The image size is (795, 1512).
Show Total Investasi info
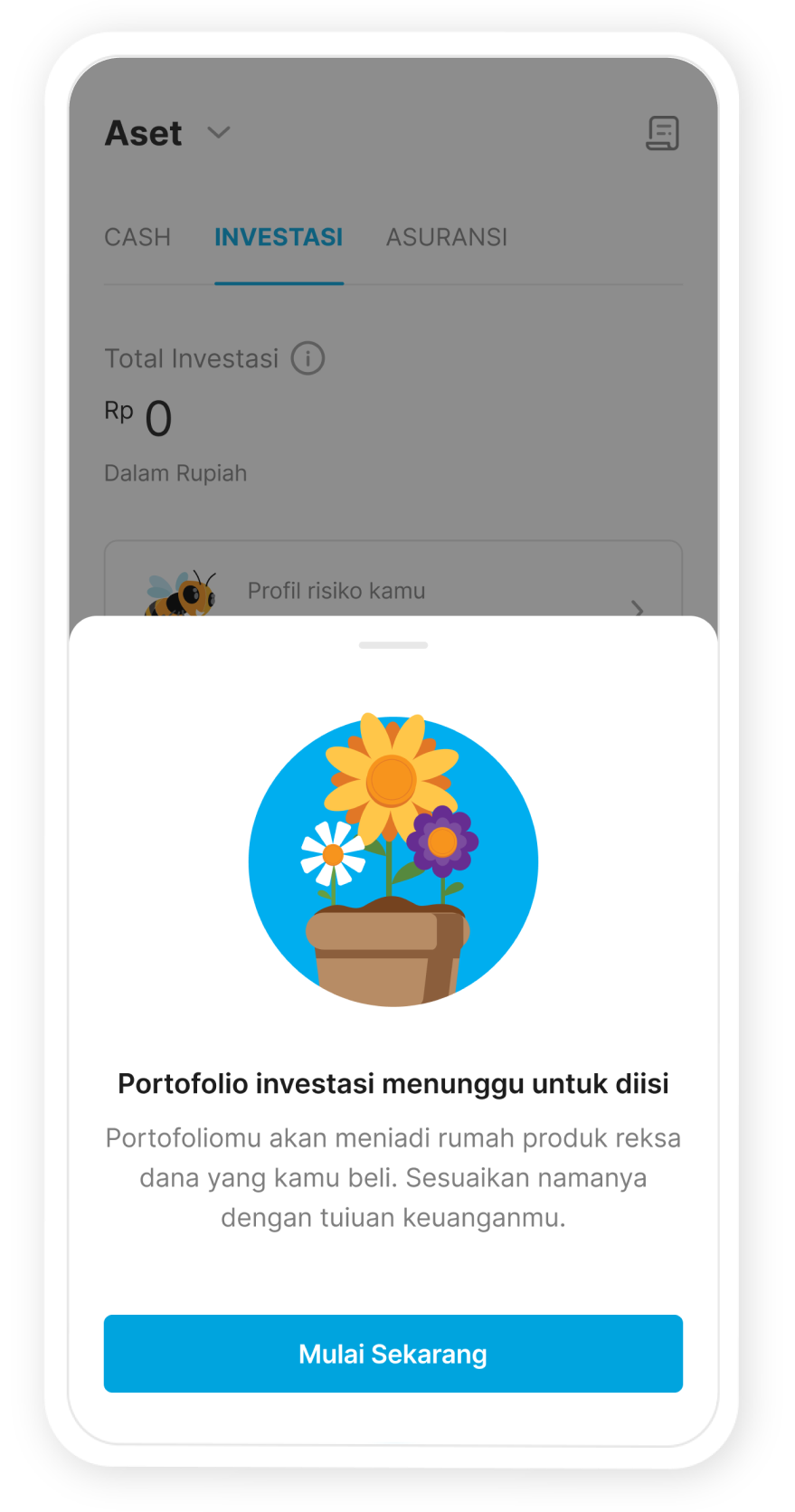pos(308,358)
